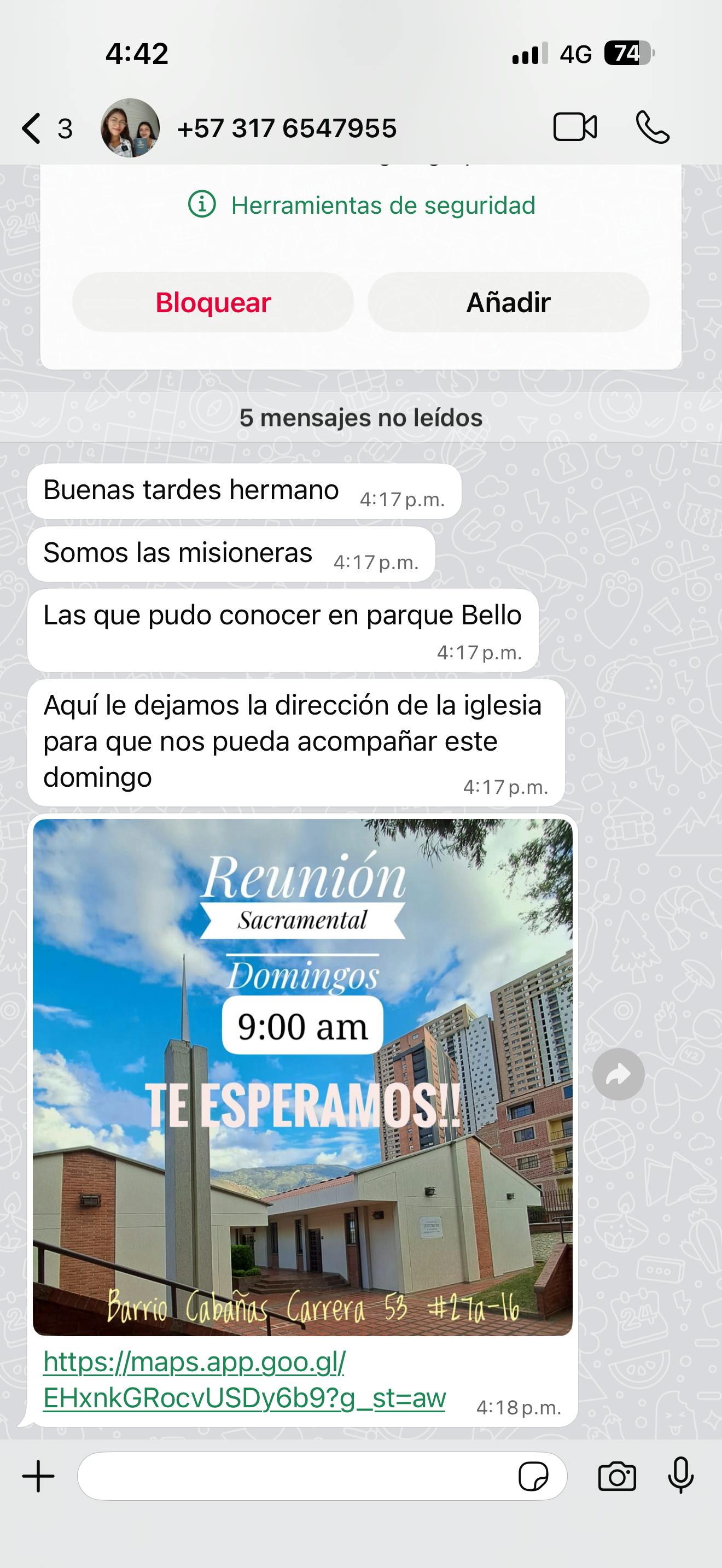Open the camera to send a photo
Image resolution: width=722 pixels, height=1568 pixels.
click(616, 1476)
